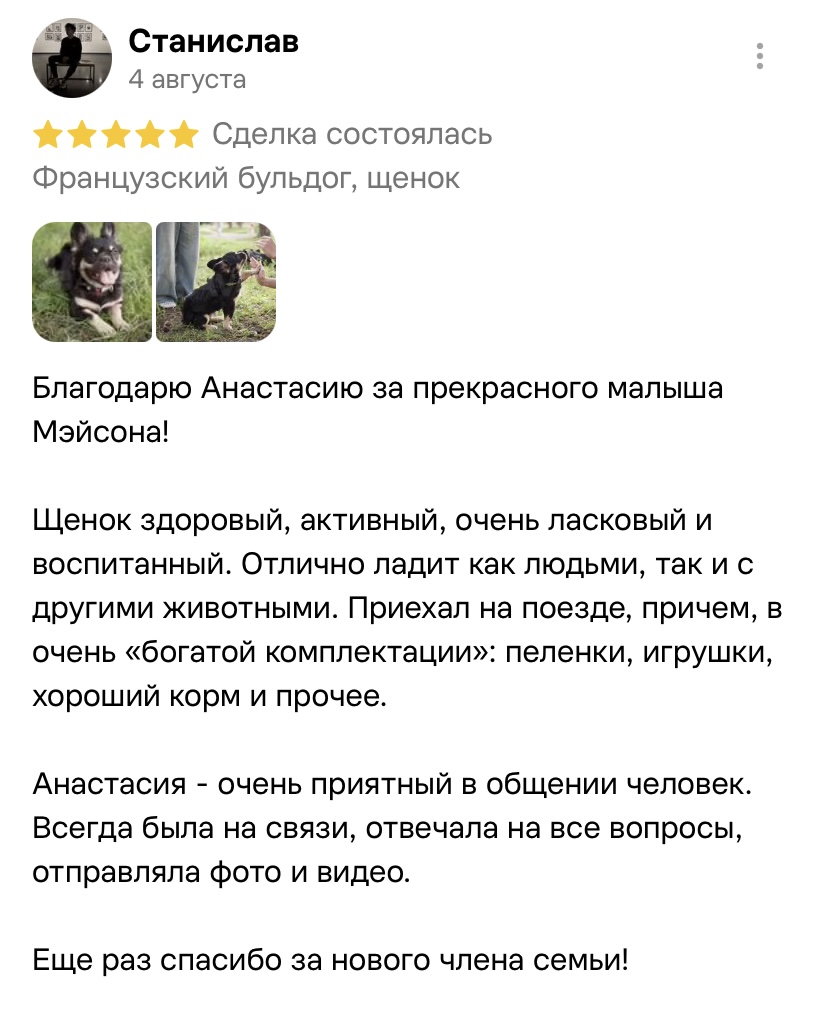View the second photo of the sitting puppy
The height and width of the screenshot is (1021, 828).
pyautogui.click(x=216, y=281)
